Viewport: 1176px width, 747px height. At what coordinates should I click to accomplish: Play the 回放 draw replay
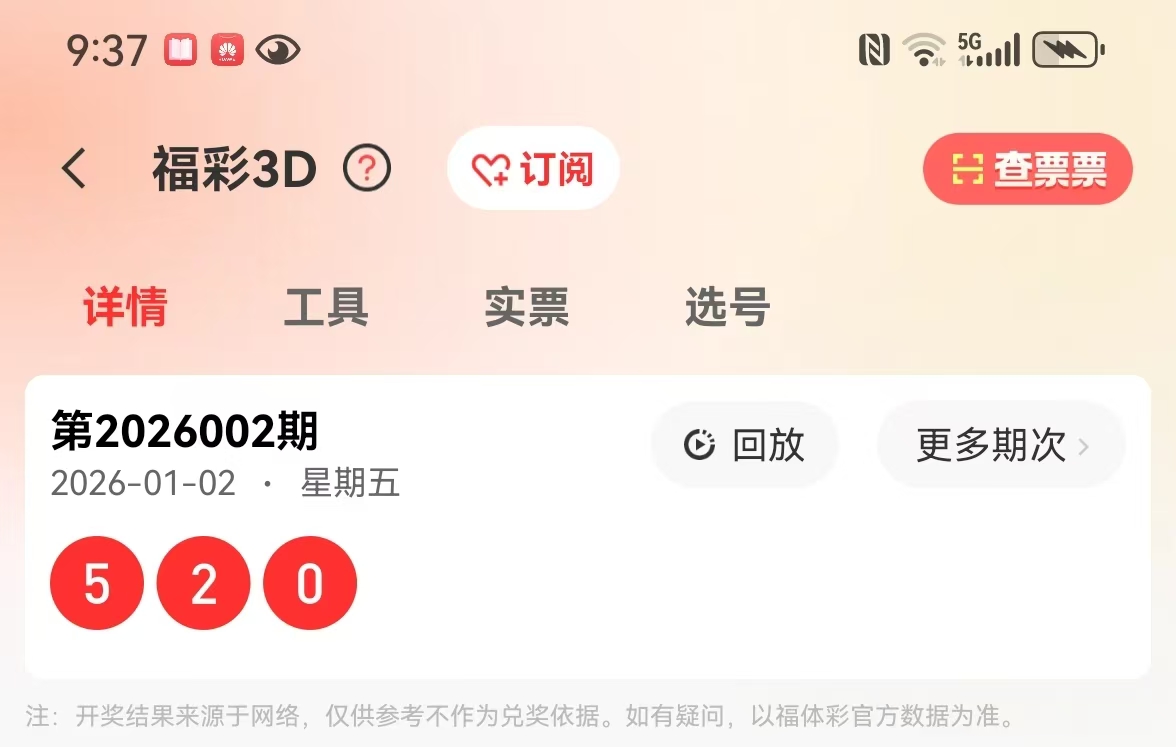pos(745,445)
